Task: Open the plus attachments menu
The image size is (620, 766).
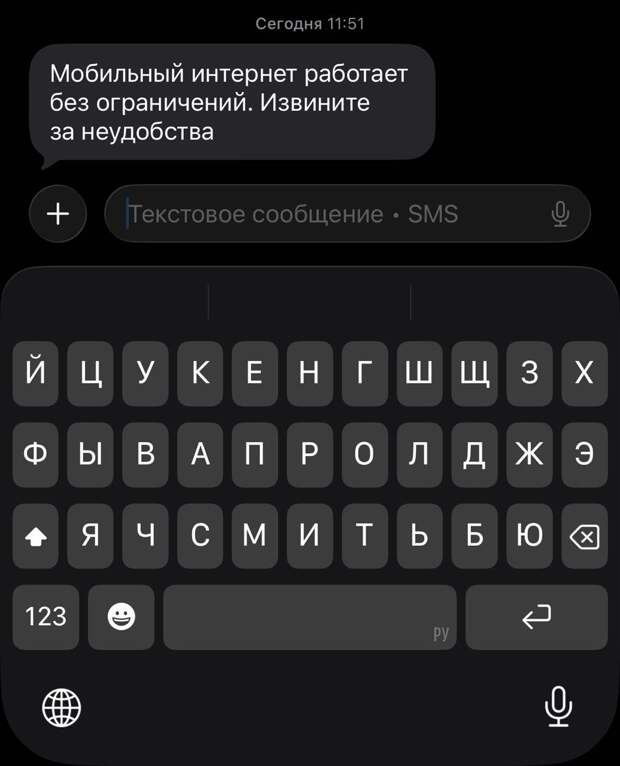Action: 59,213
